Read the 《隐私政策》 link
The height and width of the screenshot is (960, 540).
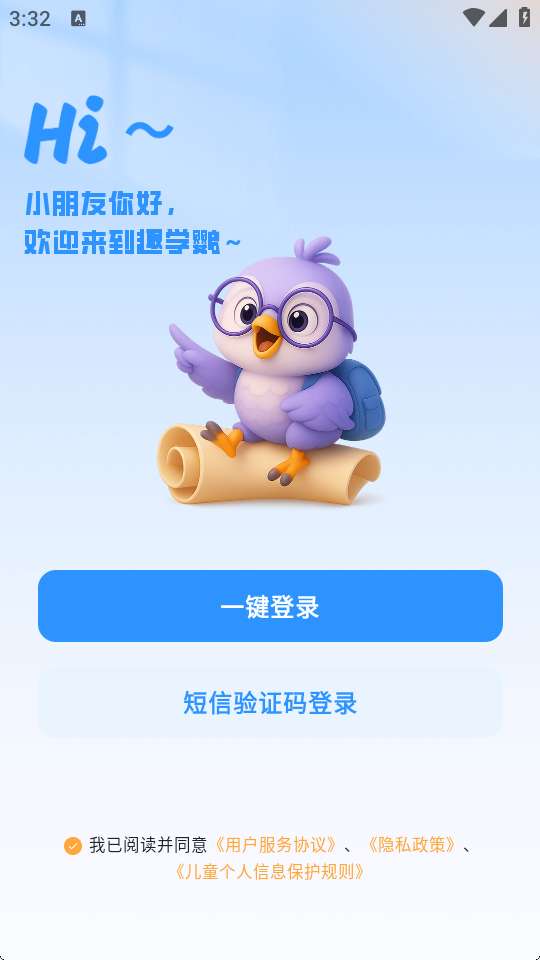point(412,845)
